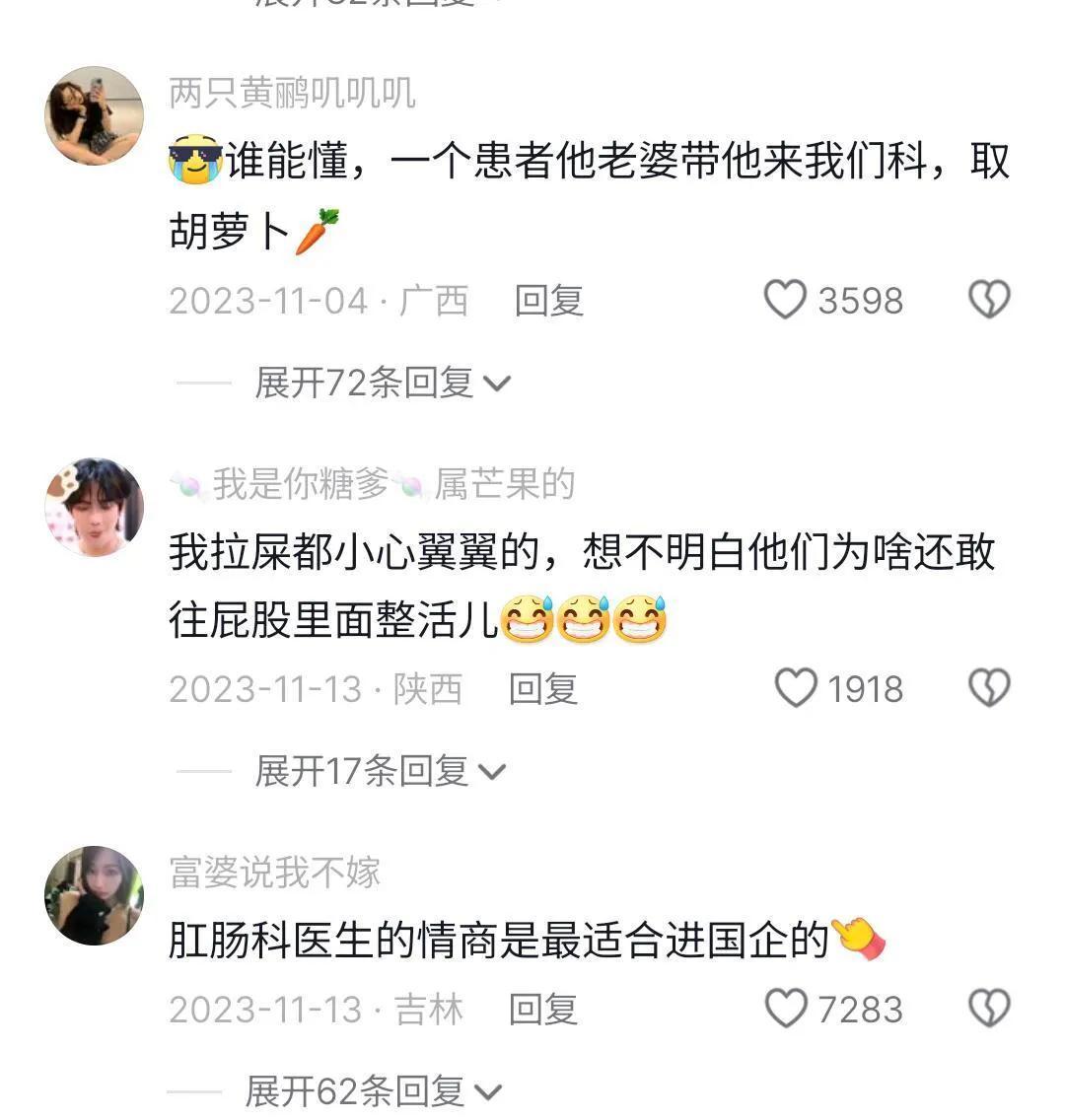Dislike the comment from 两只黄鹂叽叽叽
Image resolution: width=1065 pixels, height=1120 pixels.
[x=989, y=300]
